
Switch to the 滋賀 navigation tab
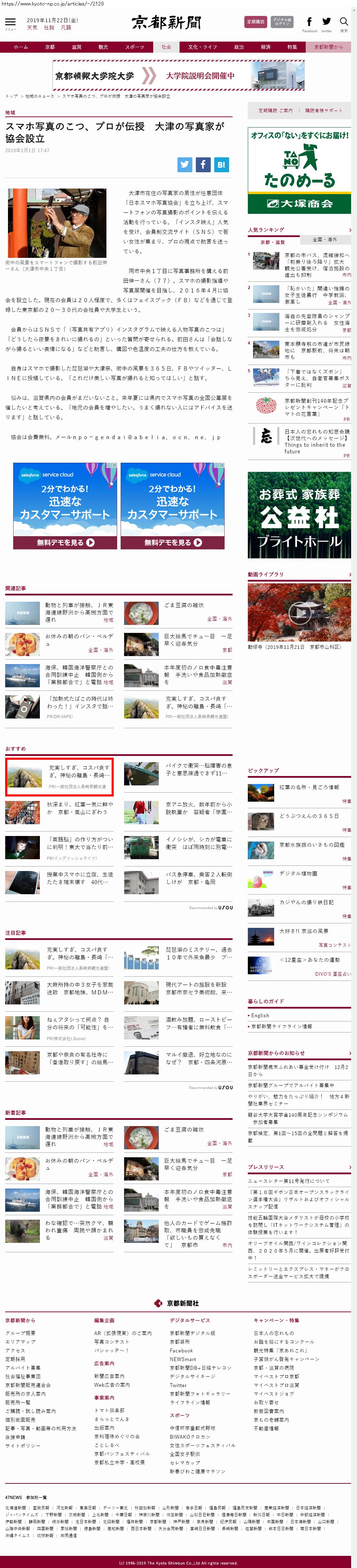pos(76,47)
